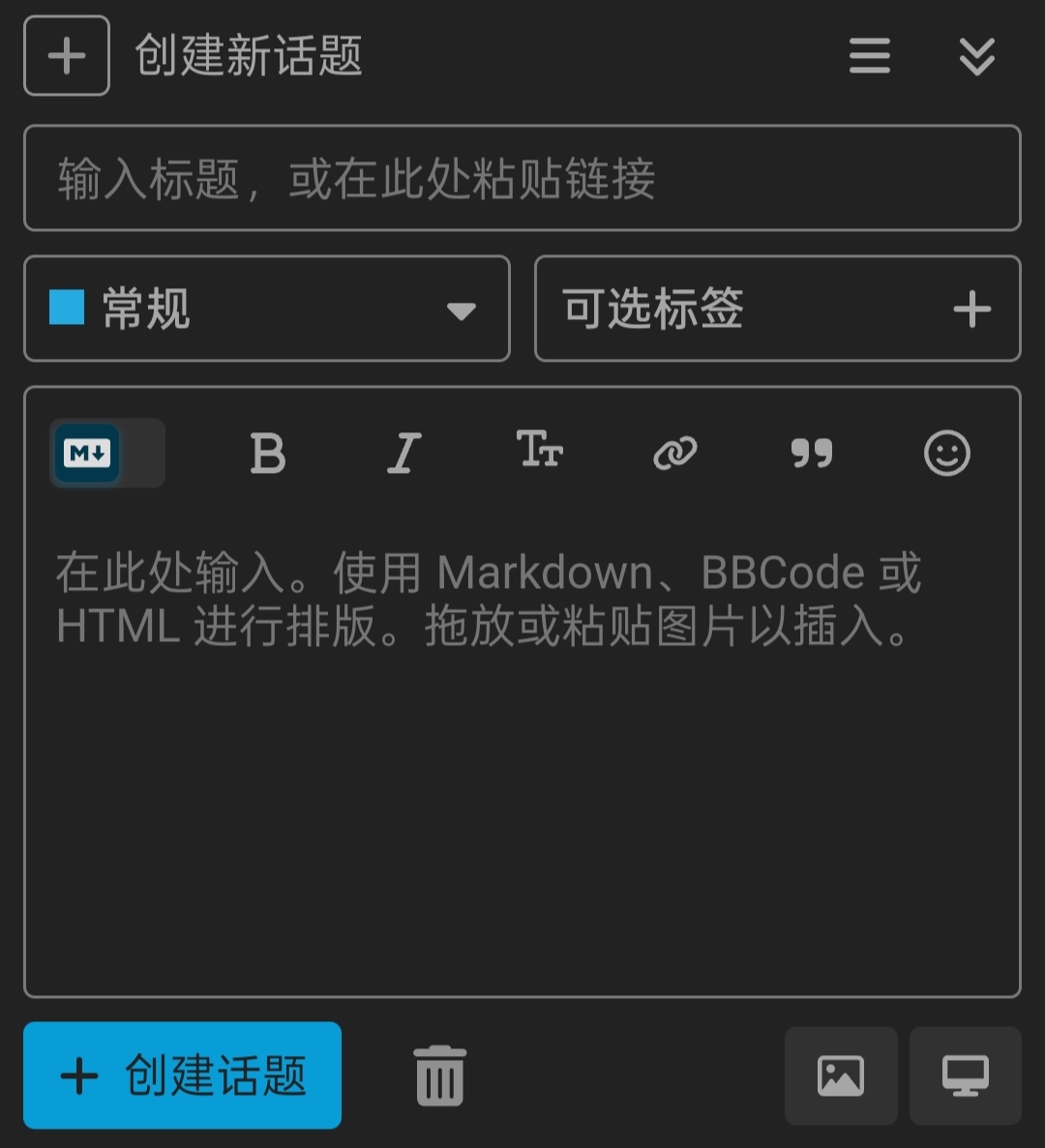
Task: Add optional tags via 可选标签
Action: (777, 309)
